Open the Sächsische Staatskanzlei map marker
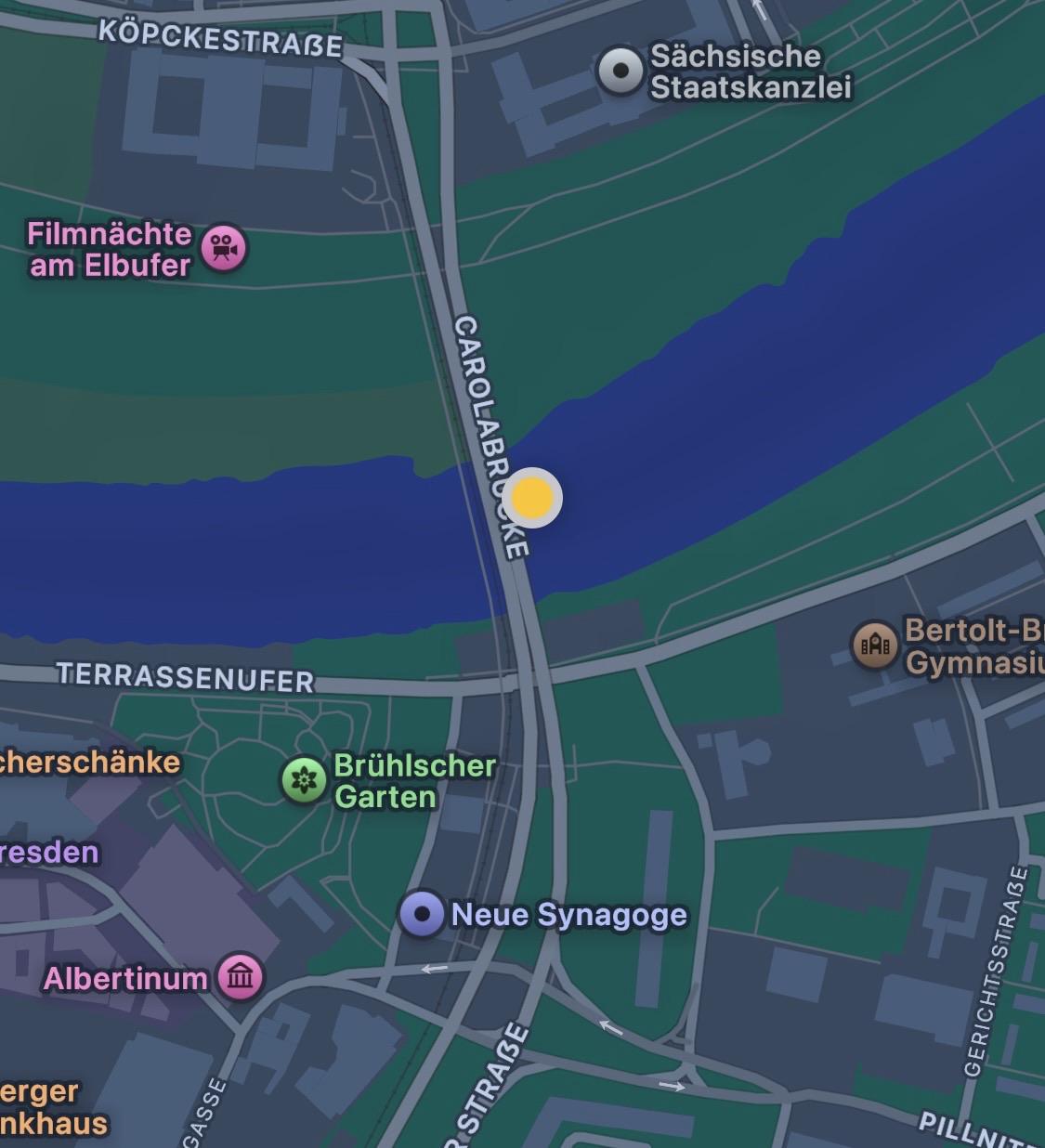Viewport: 1045px width, 1148px height. click(620, 71)
